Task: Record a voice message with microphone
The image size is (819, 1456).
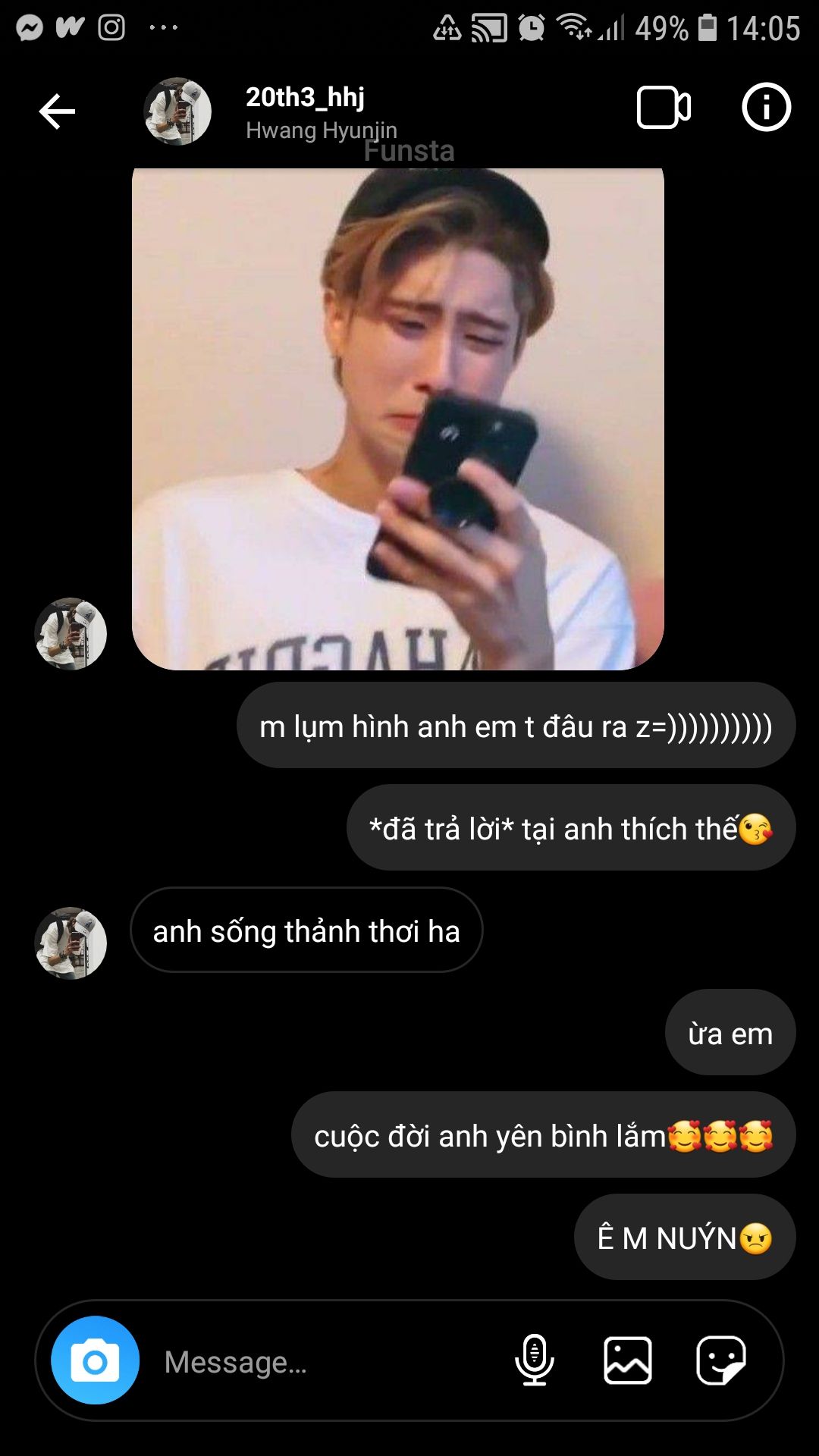Action: click(535, 1360)
